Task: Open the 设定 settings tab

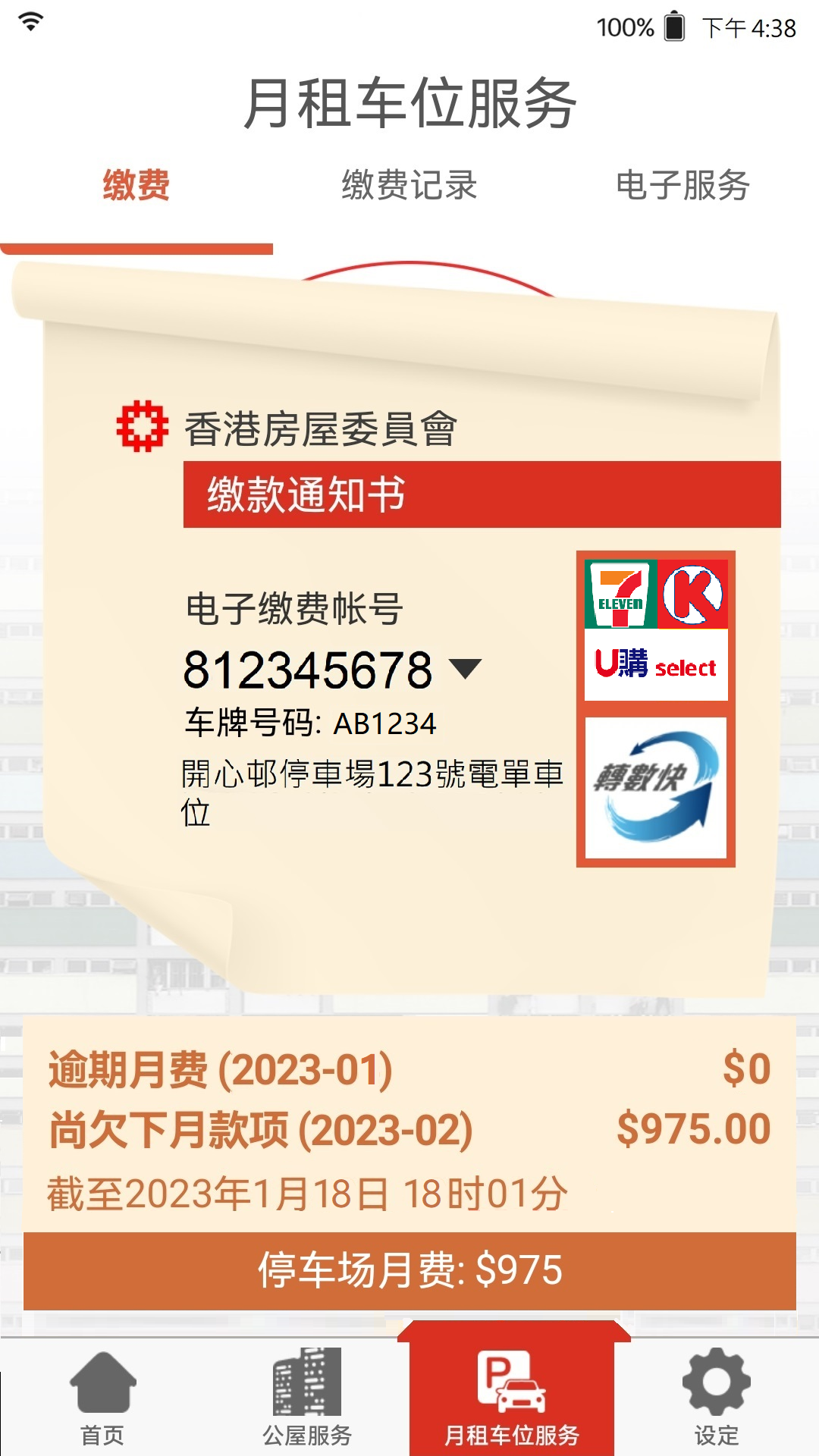Action: 717,1398
